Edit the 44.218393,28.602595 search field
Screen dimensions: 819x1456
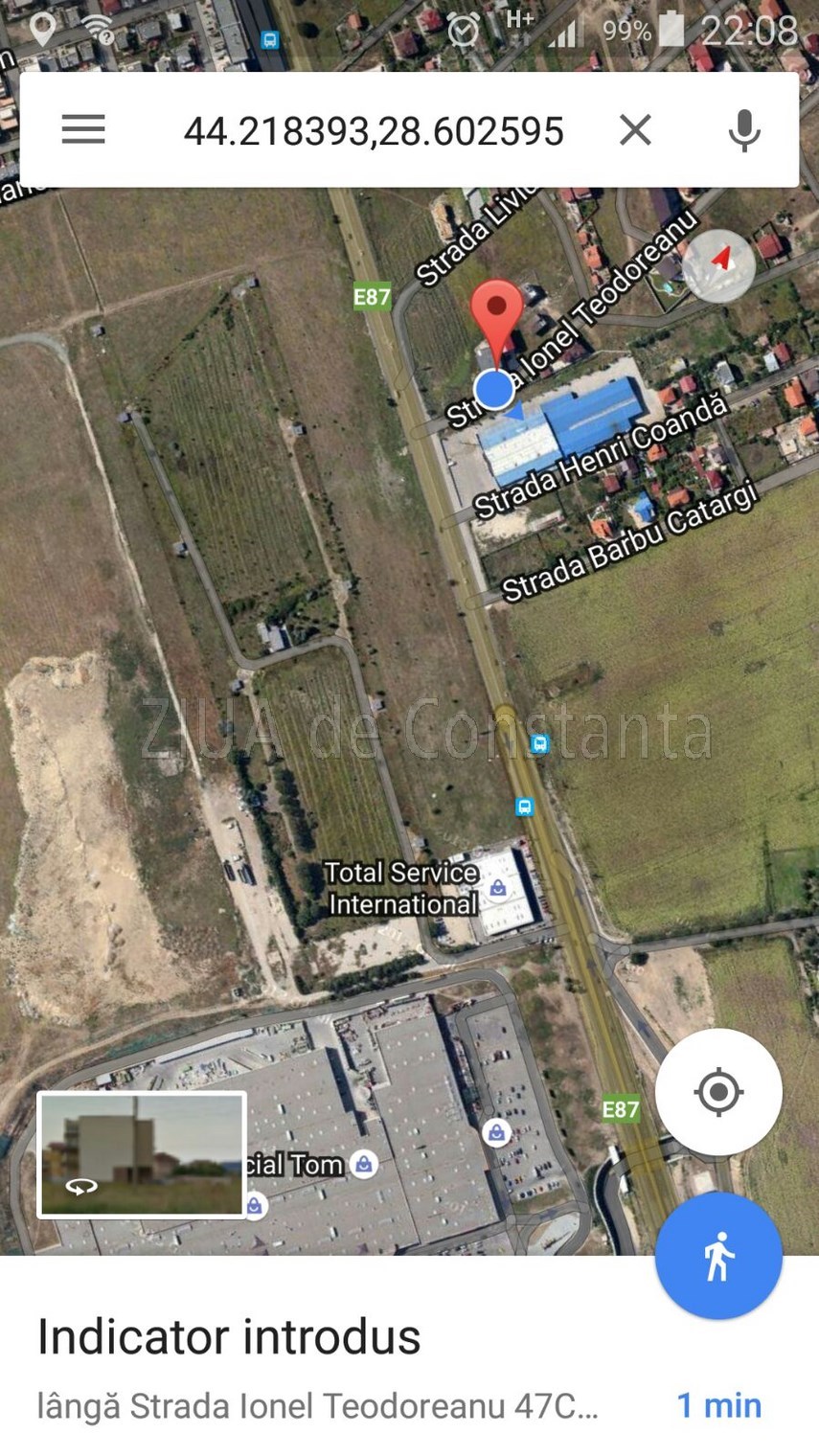pyautogui.click(x=374, y=131)
